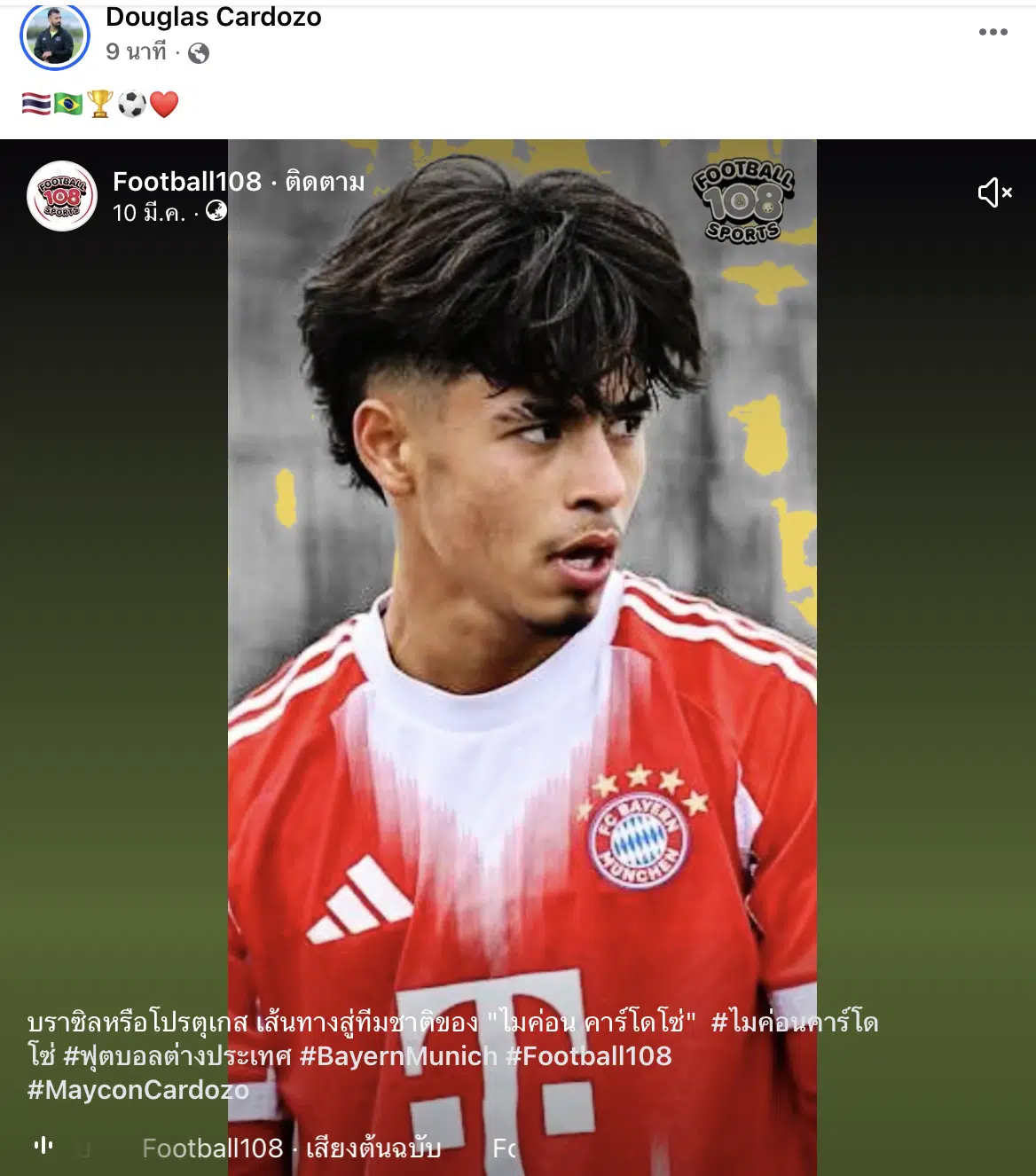The image size is (1036, 1176).
Task: Open the post's three-dot options menu
Action: 993,32
